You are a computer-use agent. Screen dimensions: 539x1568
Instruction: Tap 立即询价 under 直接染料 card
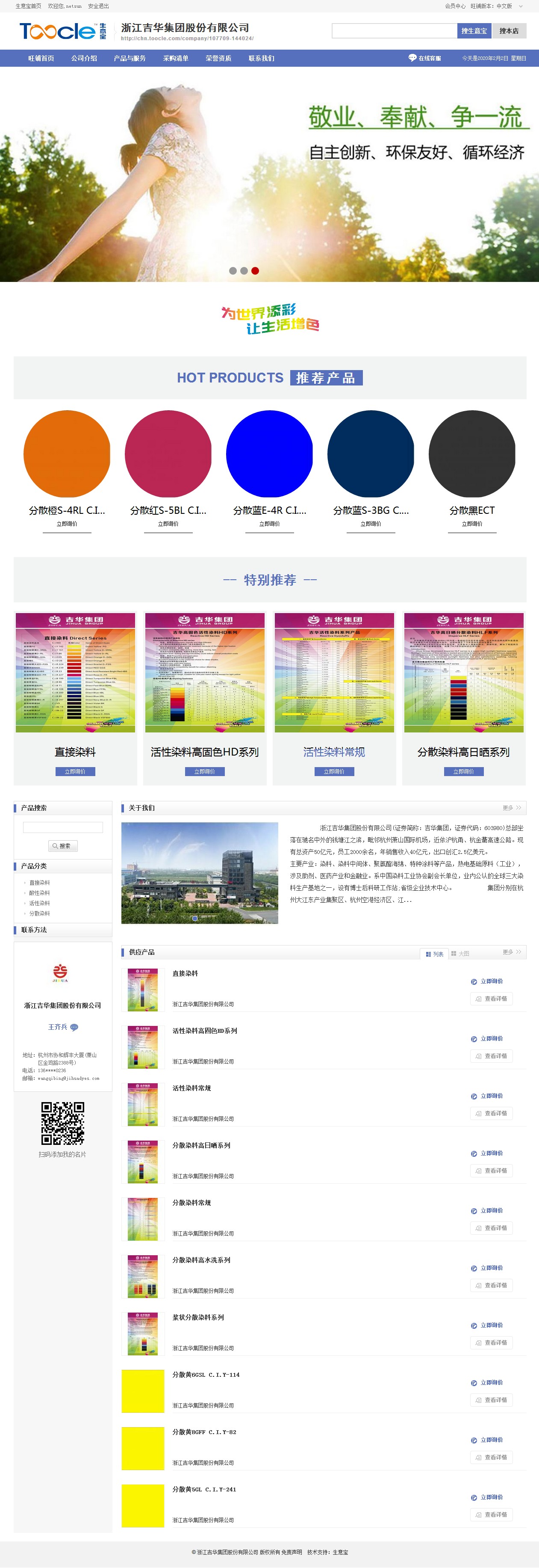click(x=75, y=771)
